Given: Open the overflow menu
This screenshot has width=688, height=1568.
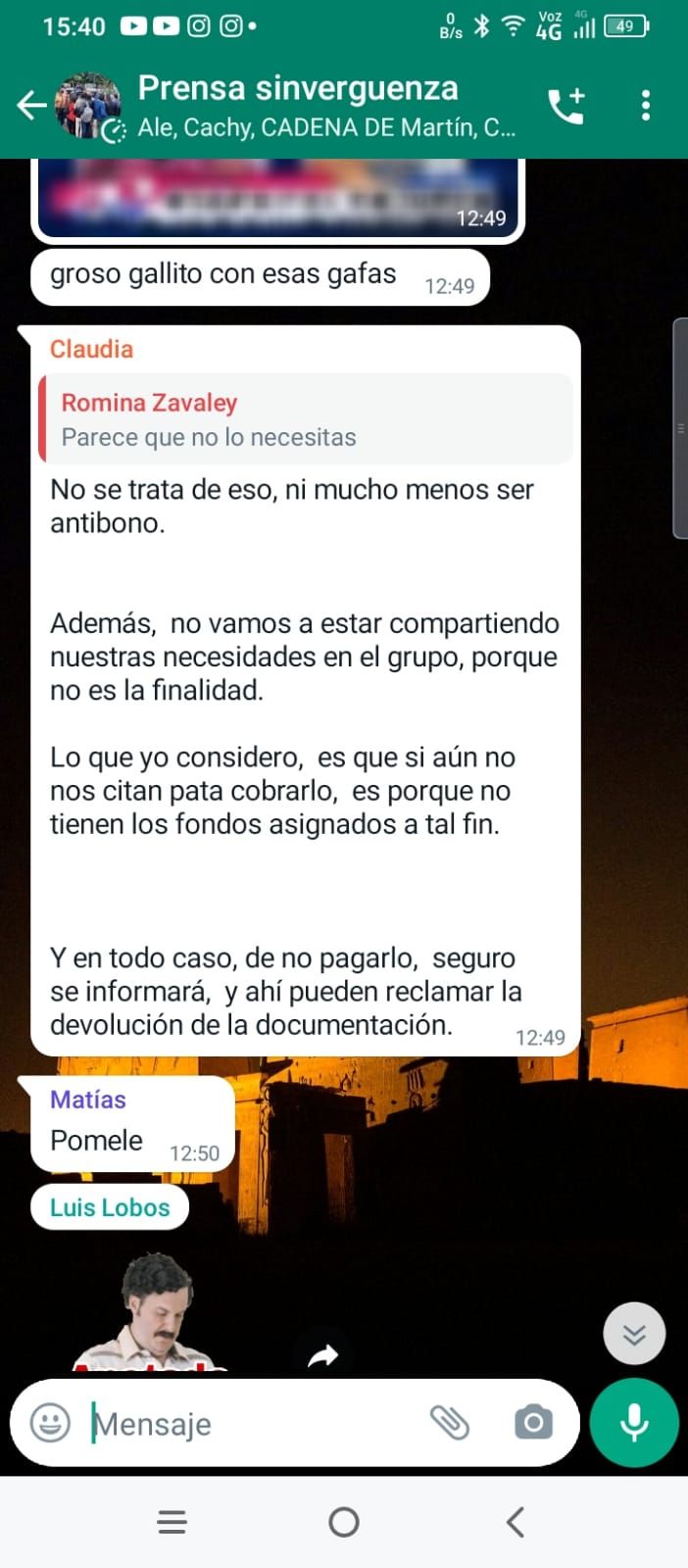Looking at the screenshot, I should point(645,105).
